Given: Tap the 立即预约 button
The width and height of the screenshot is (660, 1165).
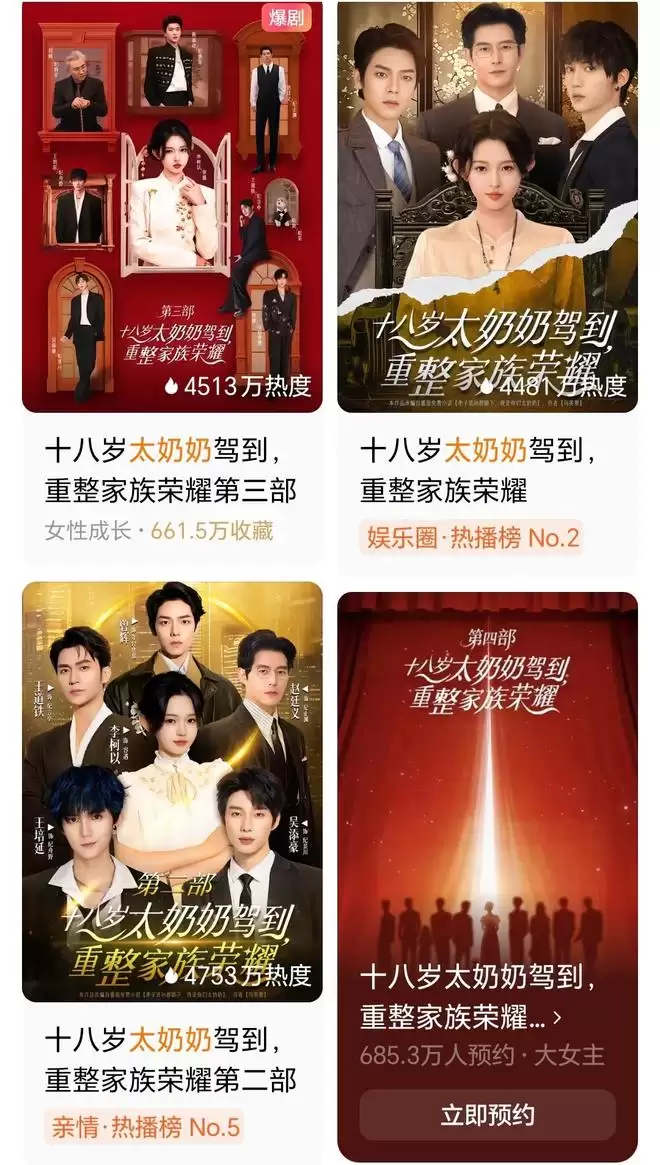Looking at the screenshot, I should [487, 1115].
